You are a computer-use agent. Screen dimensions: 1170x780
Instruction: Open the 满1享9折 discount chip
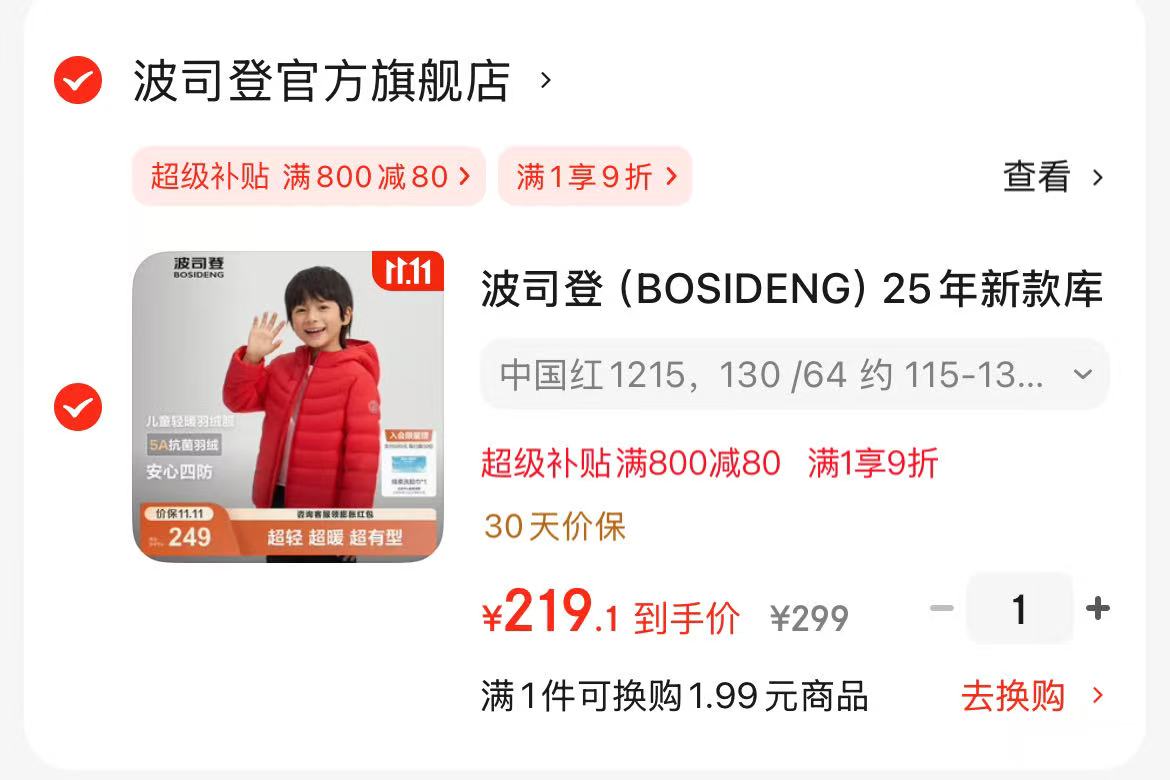click(x=595, y=177)
